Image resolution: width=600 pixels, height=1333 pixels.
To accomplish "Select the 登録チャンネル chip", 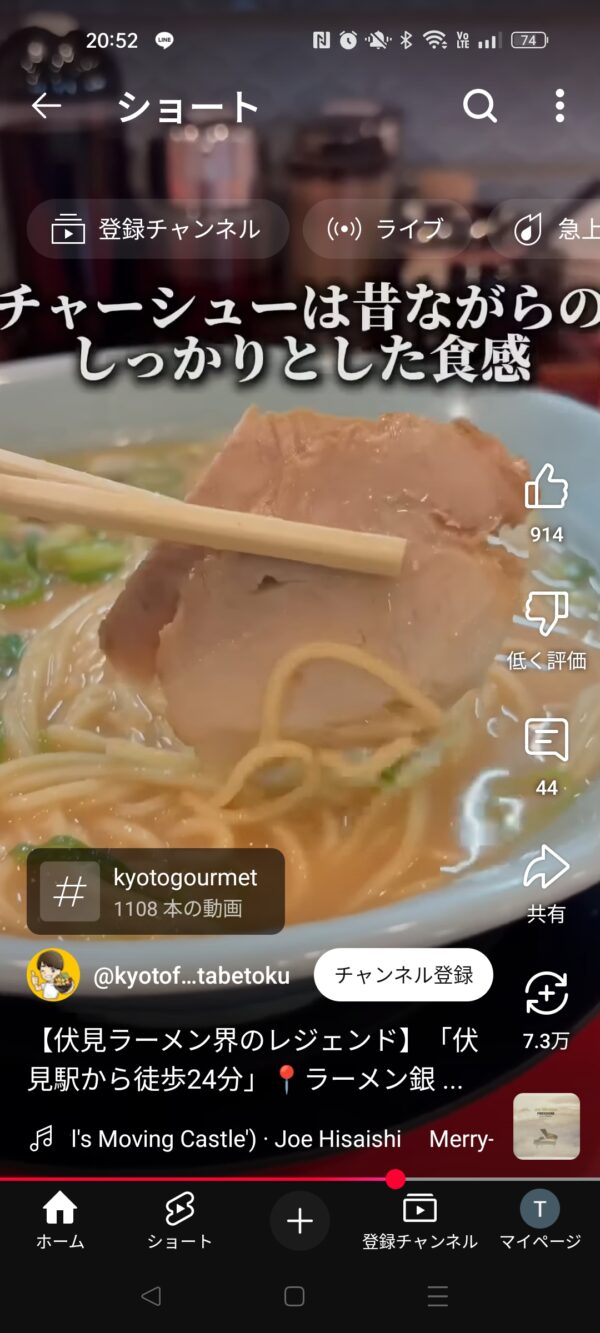I will (x=157, y=229).
